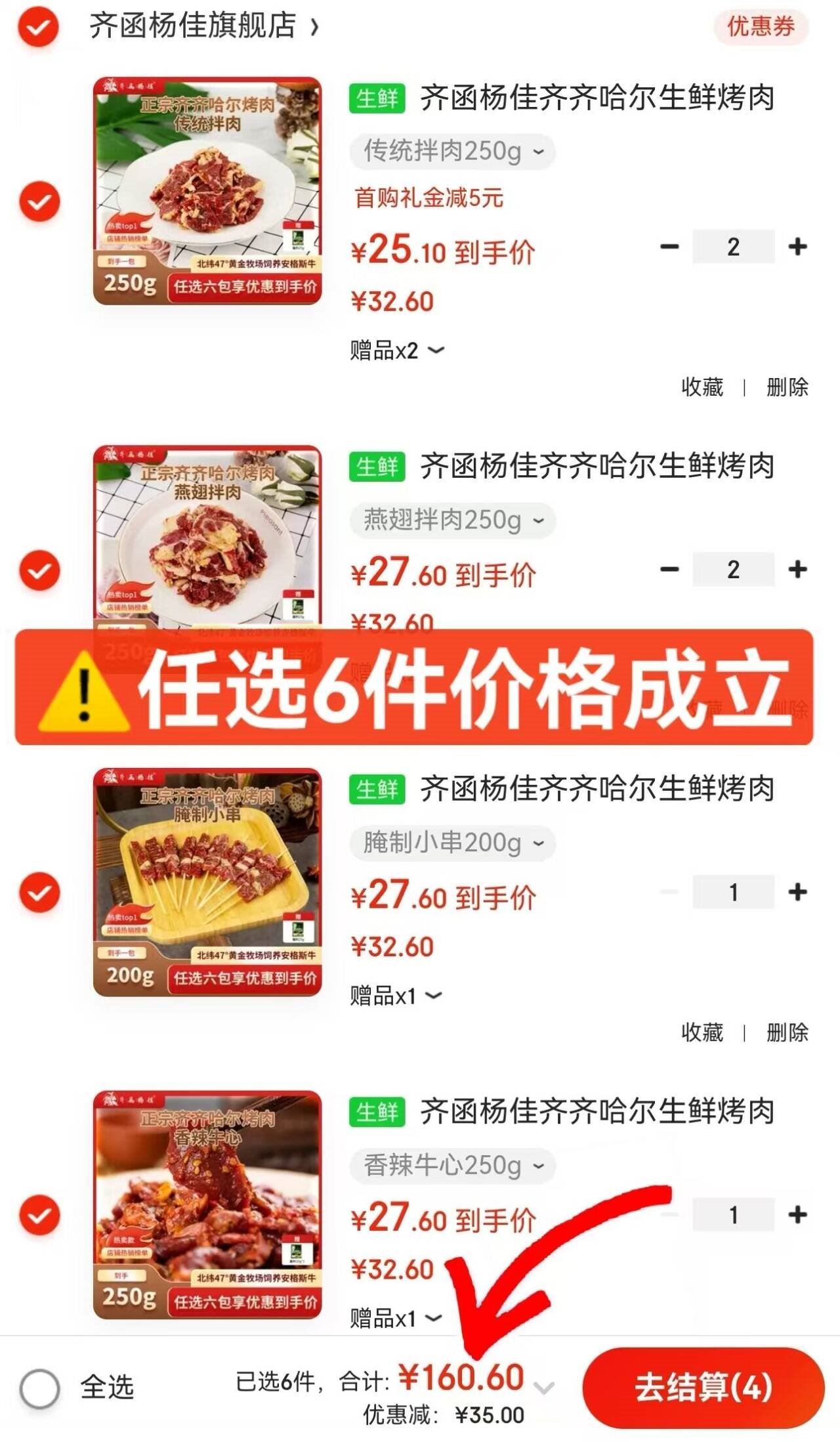Select the 香辣牛心250g spec dropdown

click(x=453, y=1166)
